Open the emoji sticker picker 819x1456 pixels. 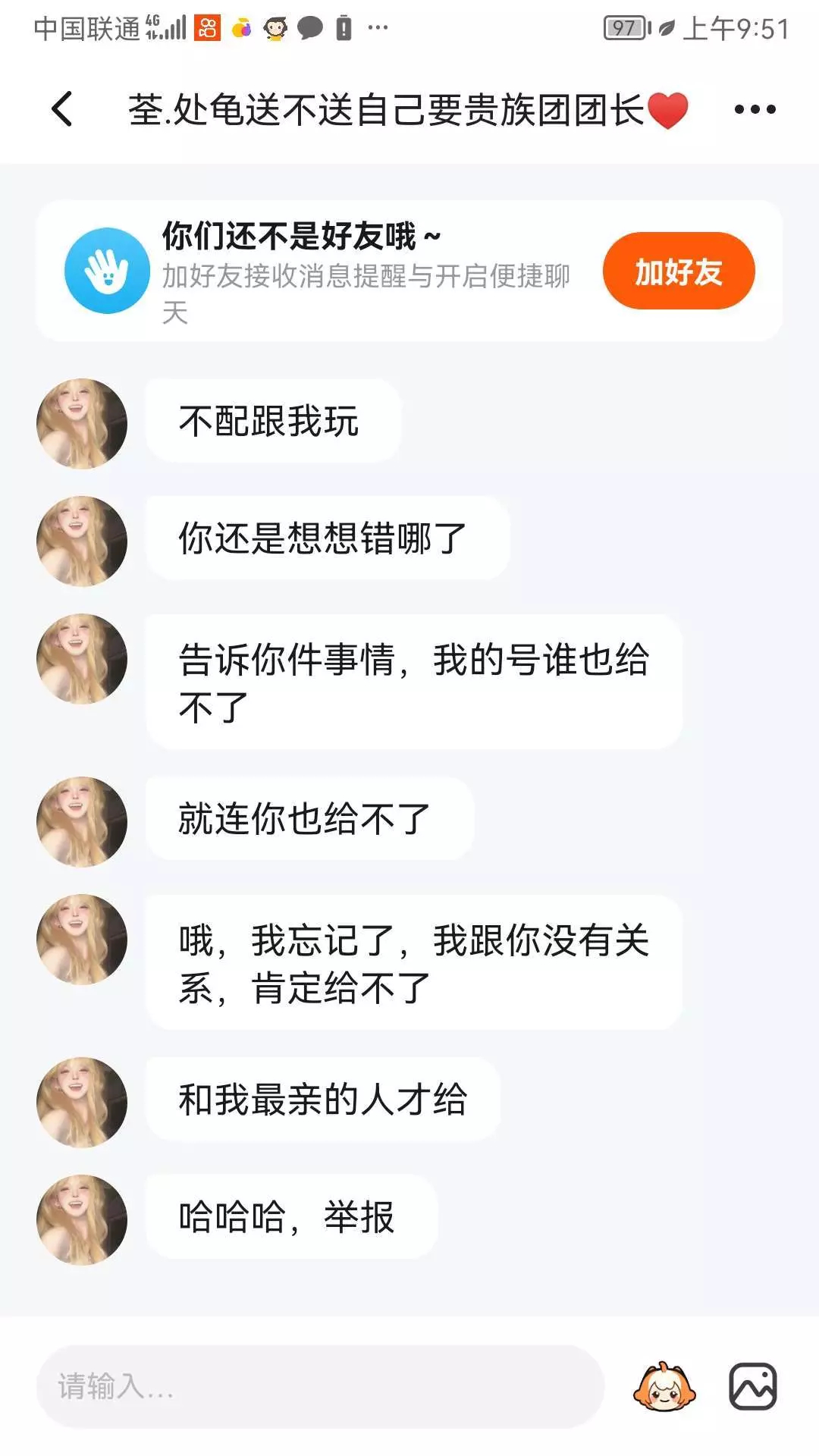(x=664, y=1387)
